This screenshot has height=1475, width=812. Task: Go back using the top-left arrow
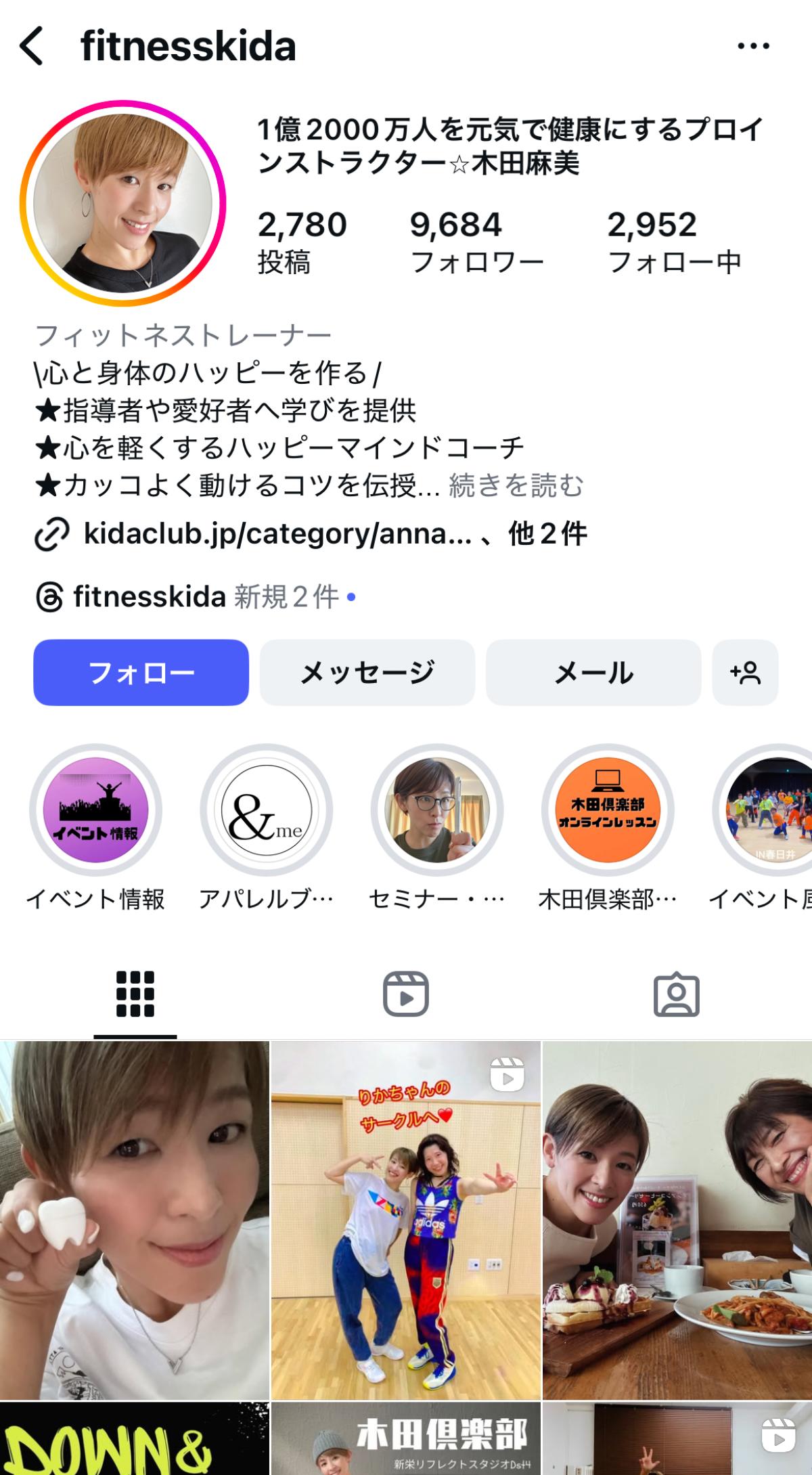pyautogui.click(x=31, y=46)
